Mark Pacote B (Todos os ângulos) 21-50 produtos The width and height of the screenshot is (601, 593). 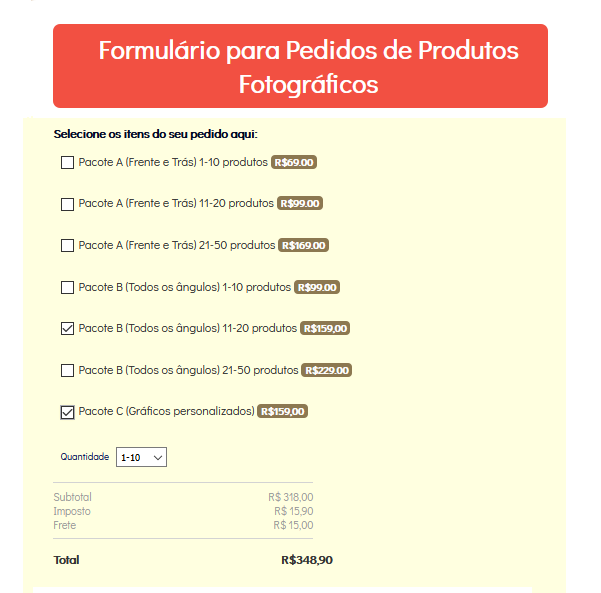pyautogui.click(x=68, y=371)
